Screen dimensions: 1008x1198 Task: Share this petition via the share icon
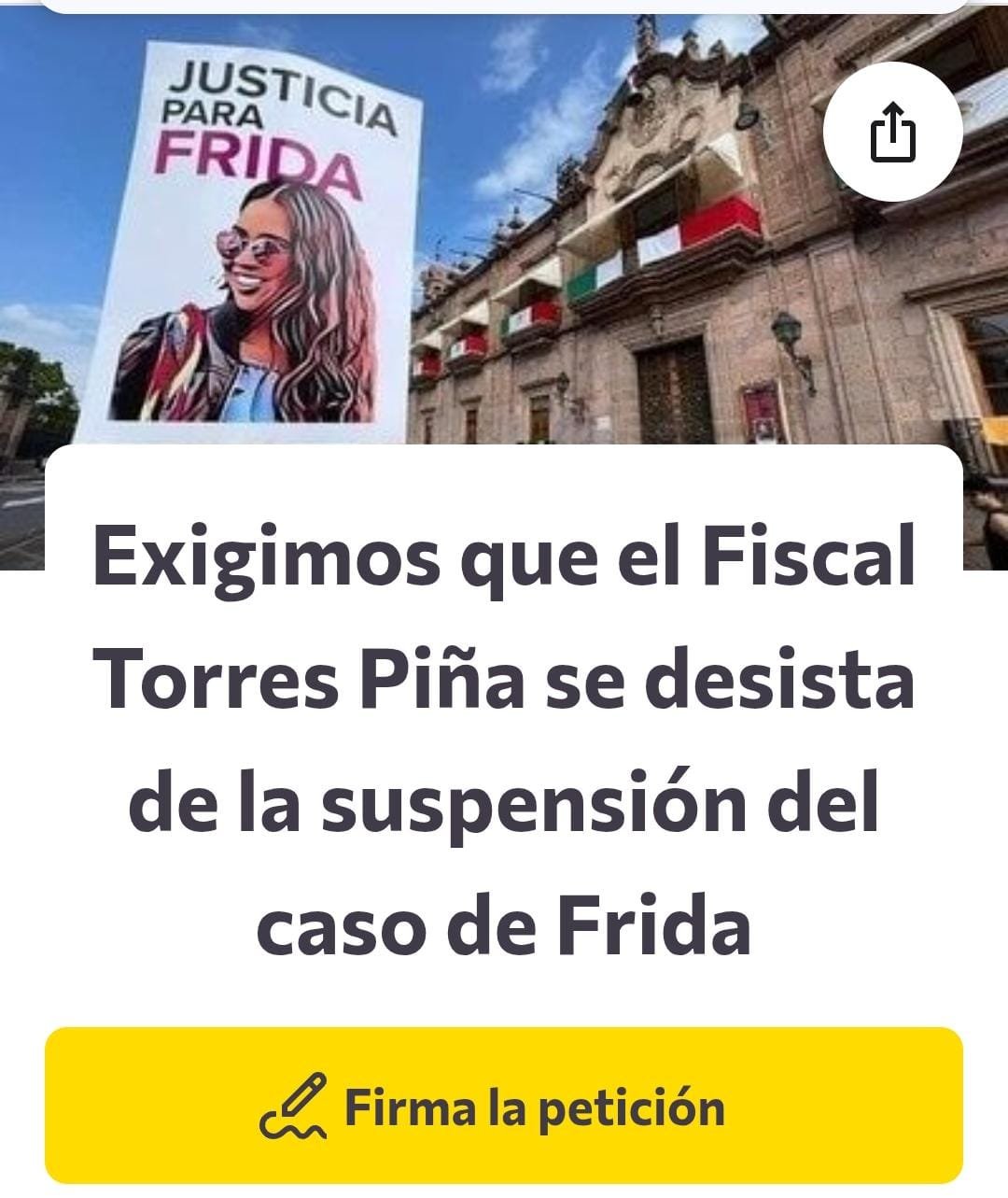tap(893, 132)
